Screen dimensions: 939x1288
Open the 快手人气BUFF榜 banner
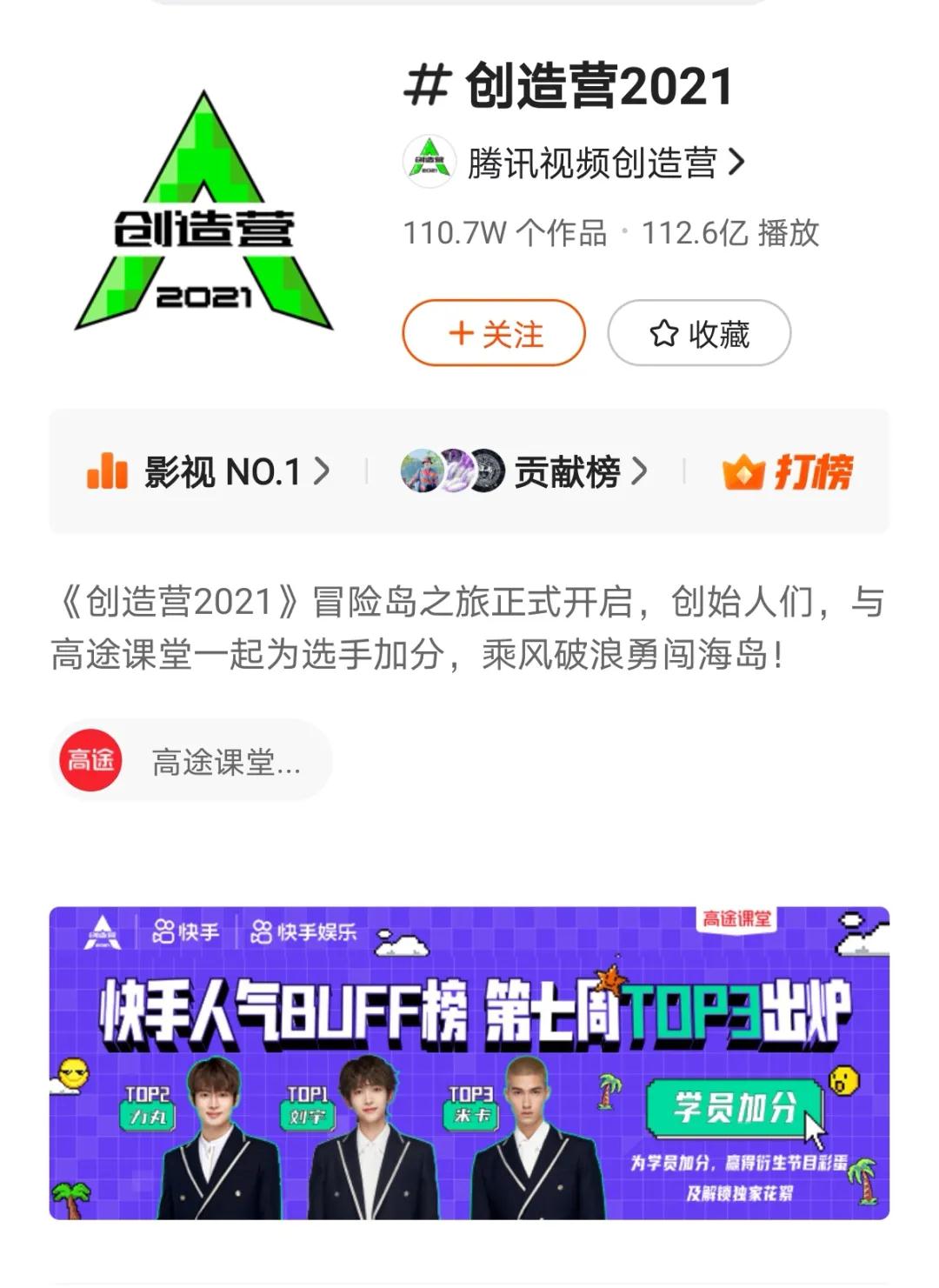[x=469, y=1063]
